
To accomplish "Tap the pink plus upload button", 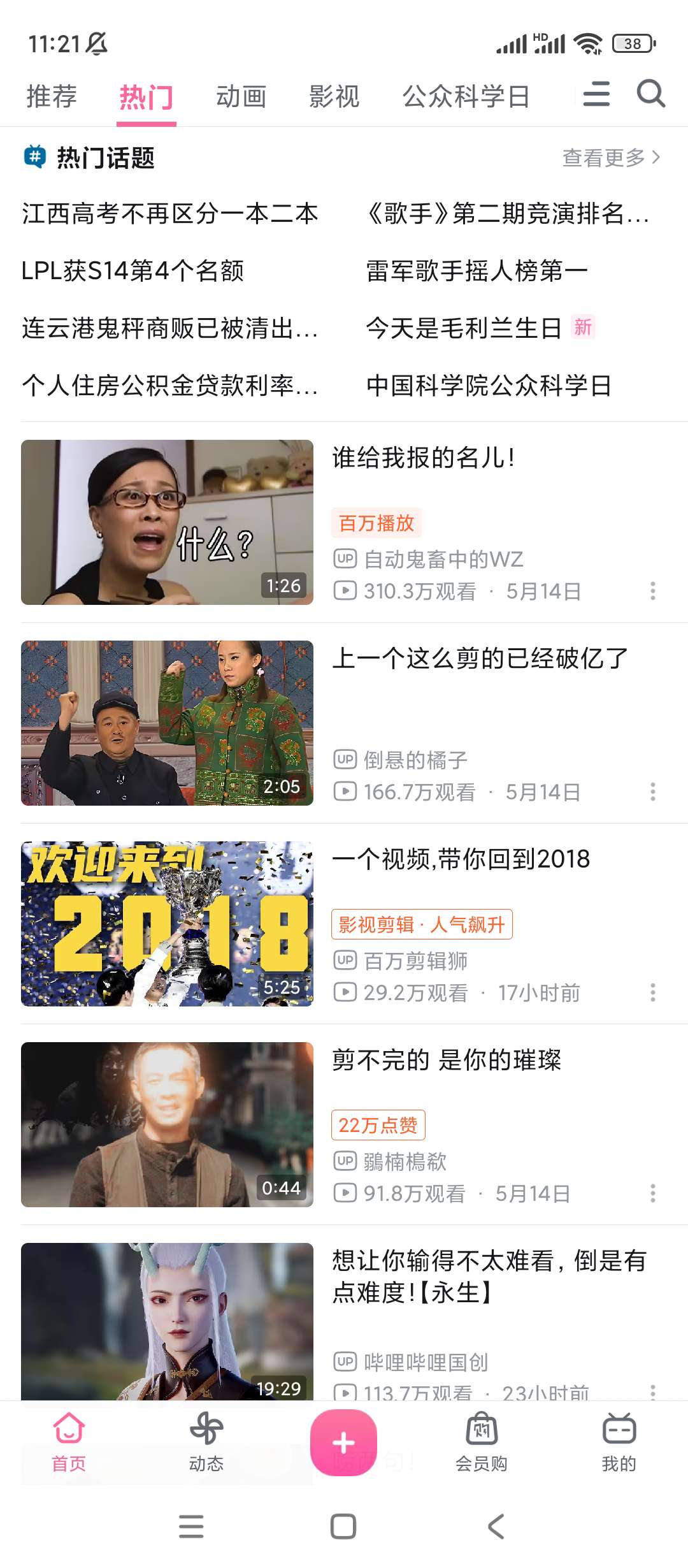I will 343,1442.
